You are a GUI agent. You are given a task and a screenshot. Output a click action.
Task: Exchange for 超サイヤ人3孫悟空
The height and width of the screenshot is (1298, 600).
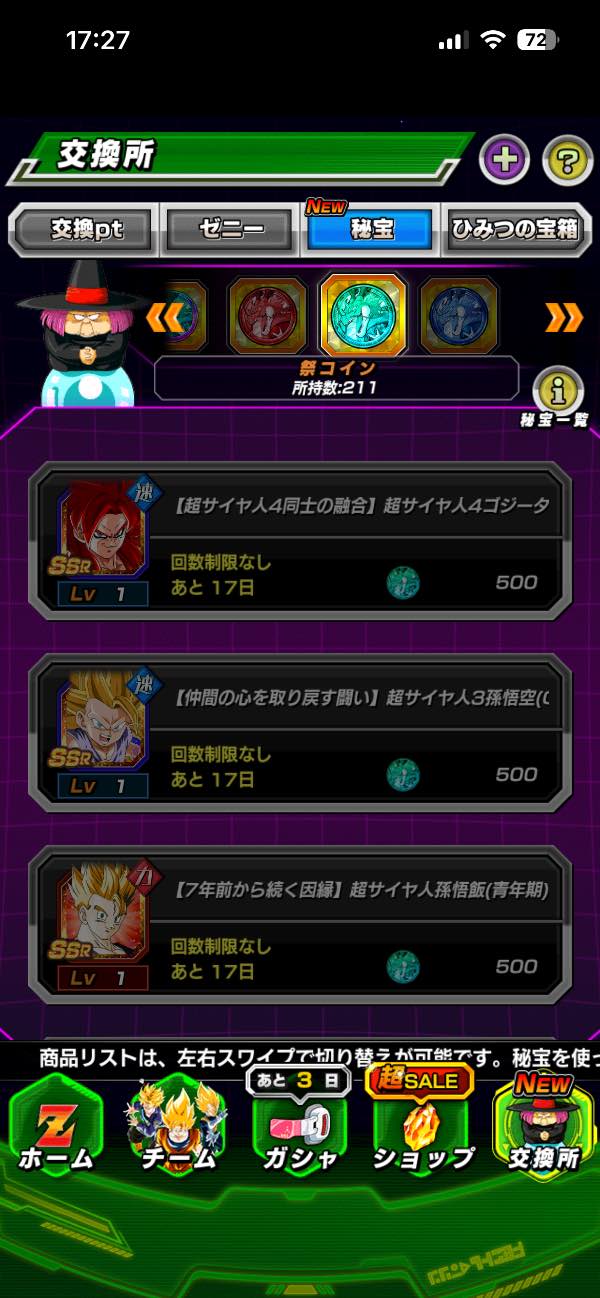300,737
